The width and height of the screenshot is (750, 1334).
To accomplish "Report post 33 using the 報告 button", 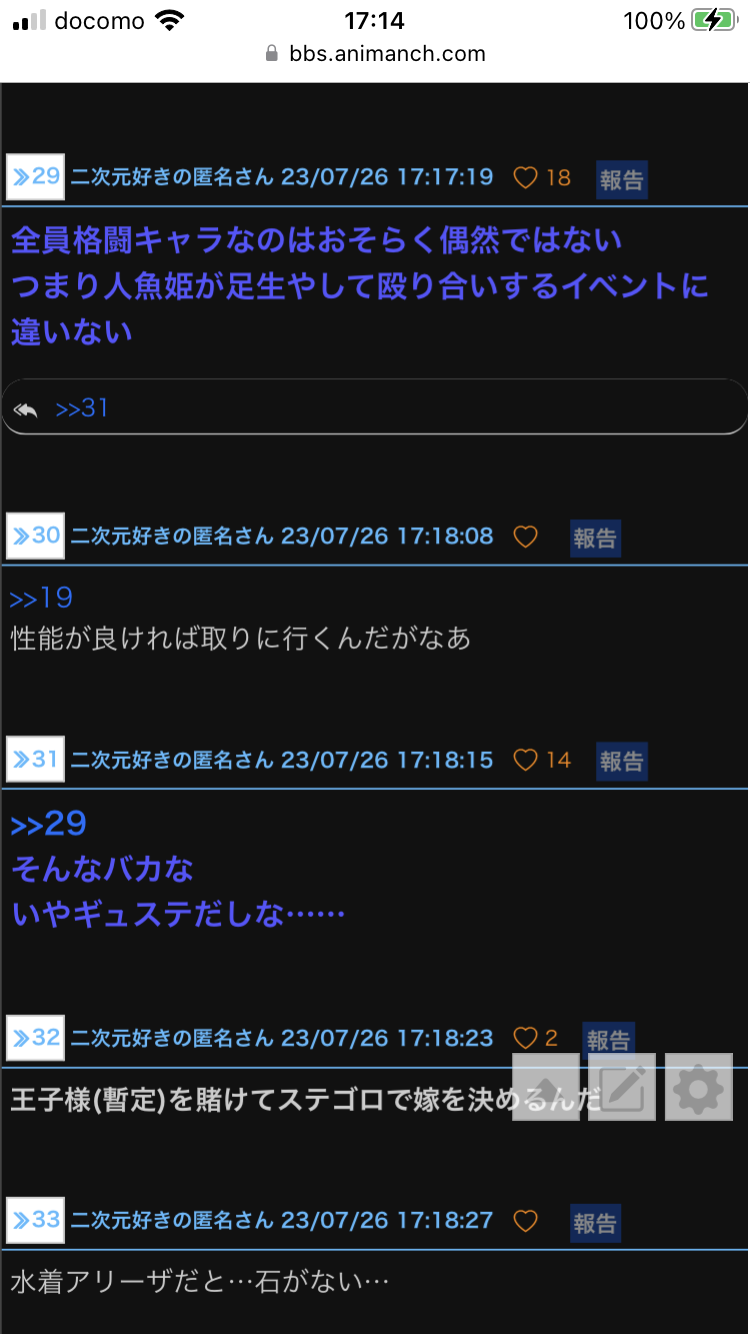I will pos(595,1223).
